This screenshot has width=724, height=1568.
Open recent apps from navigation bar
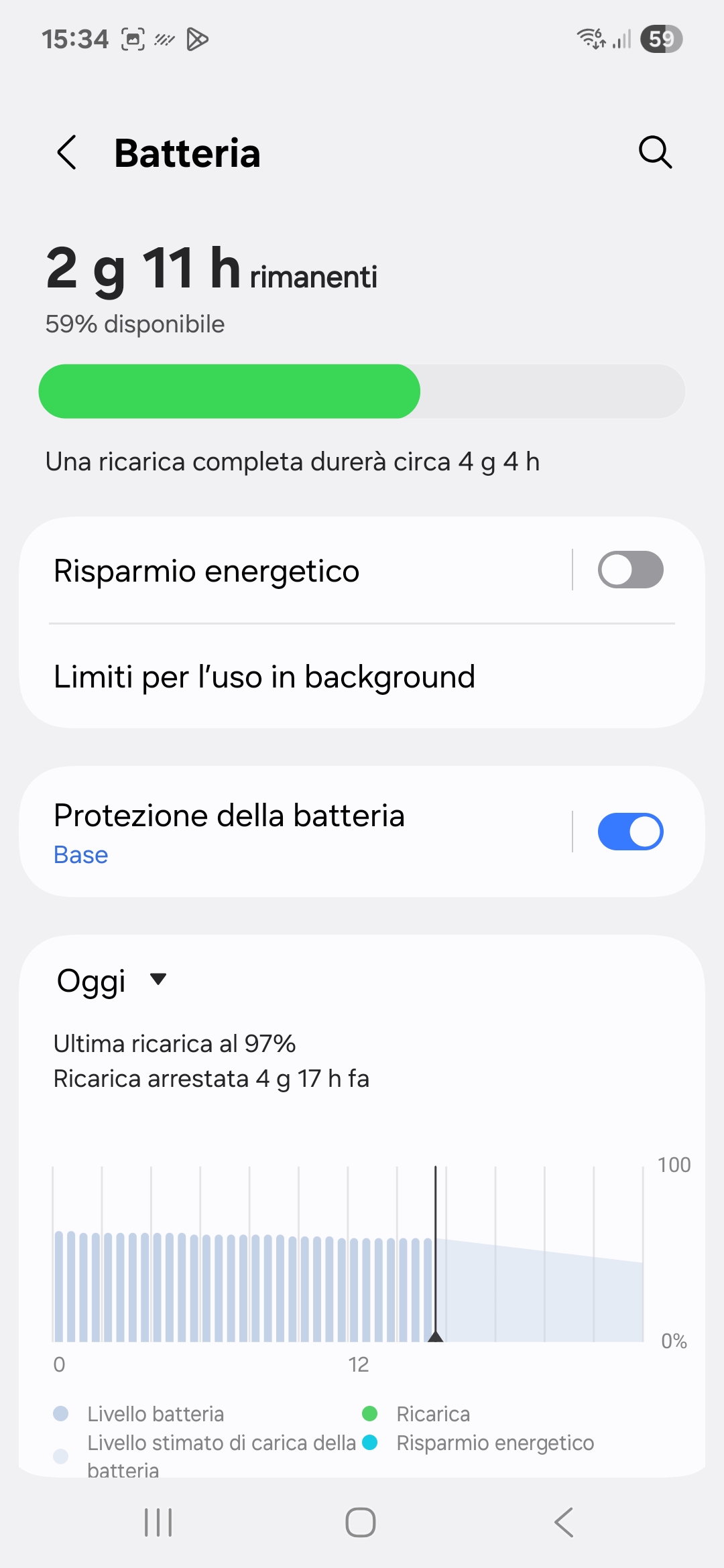click(x=159, y=1522)
